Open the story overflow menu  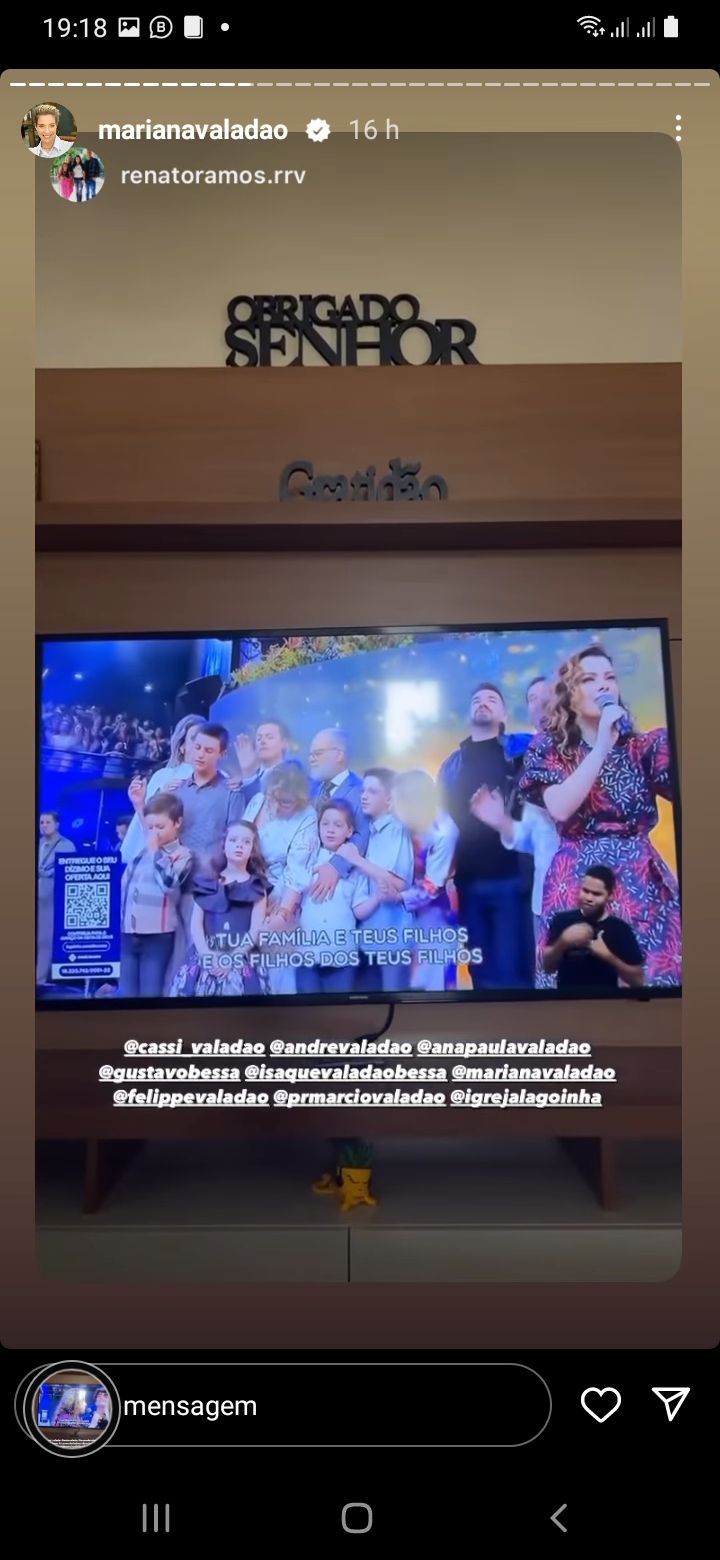(x=678, y=128)
